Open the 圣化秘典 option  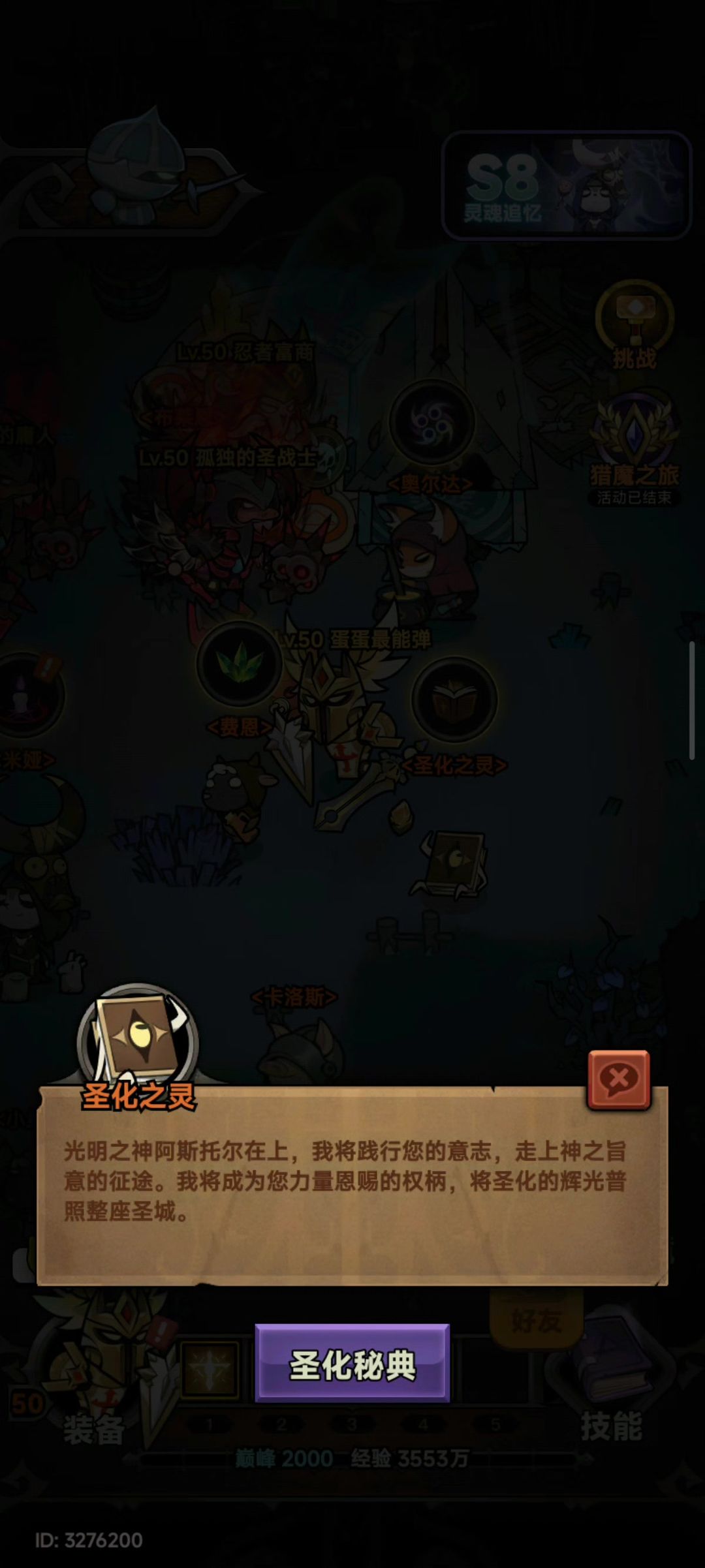click(352, 1364)
